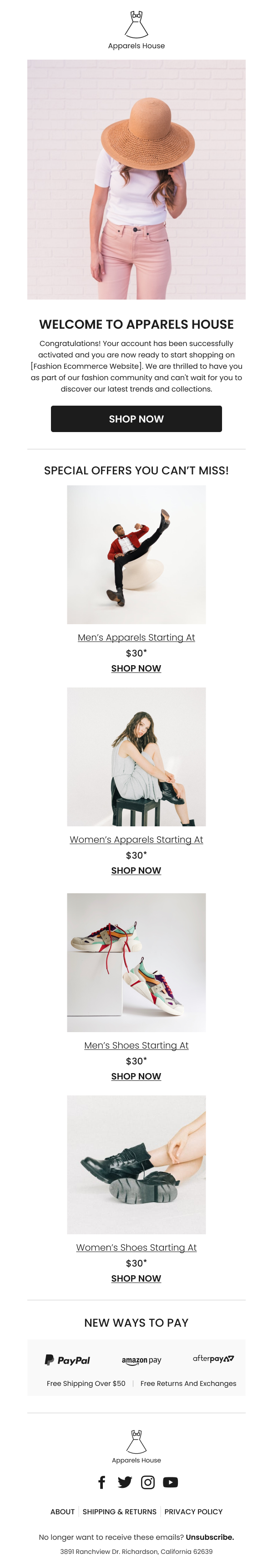Open Men's Shoes Starting At link
This screenshot has width=273, height=1568.
tap(136, 1045)
